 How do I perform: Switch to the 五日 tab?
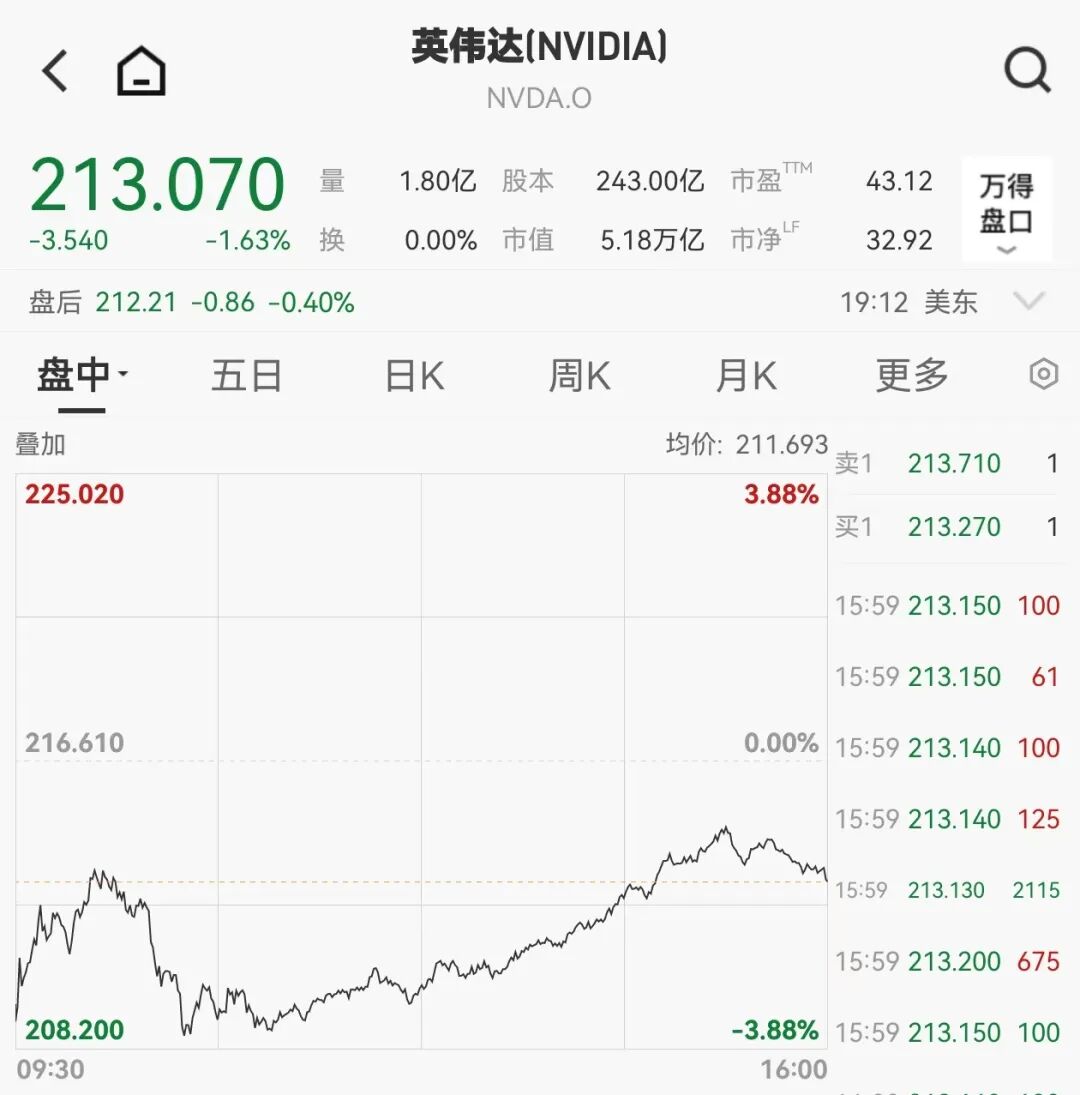[x=246, y=376]
